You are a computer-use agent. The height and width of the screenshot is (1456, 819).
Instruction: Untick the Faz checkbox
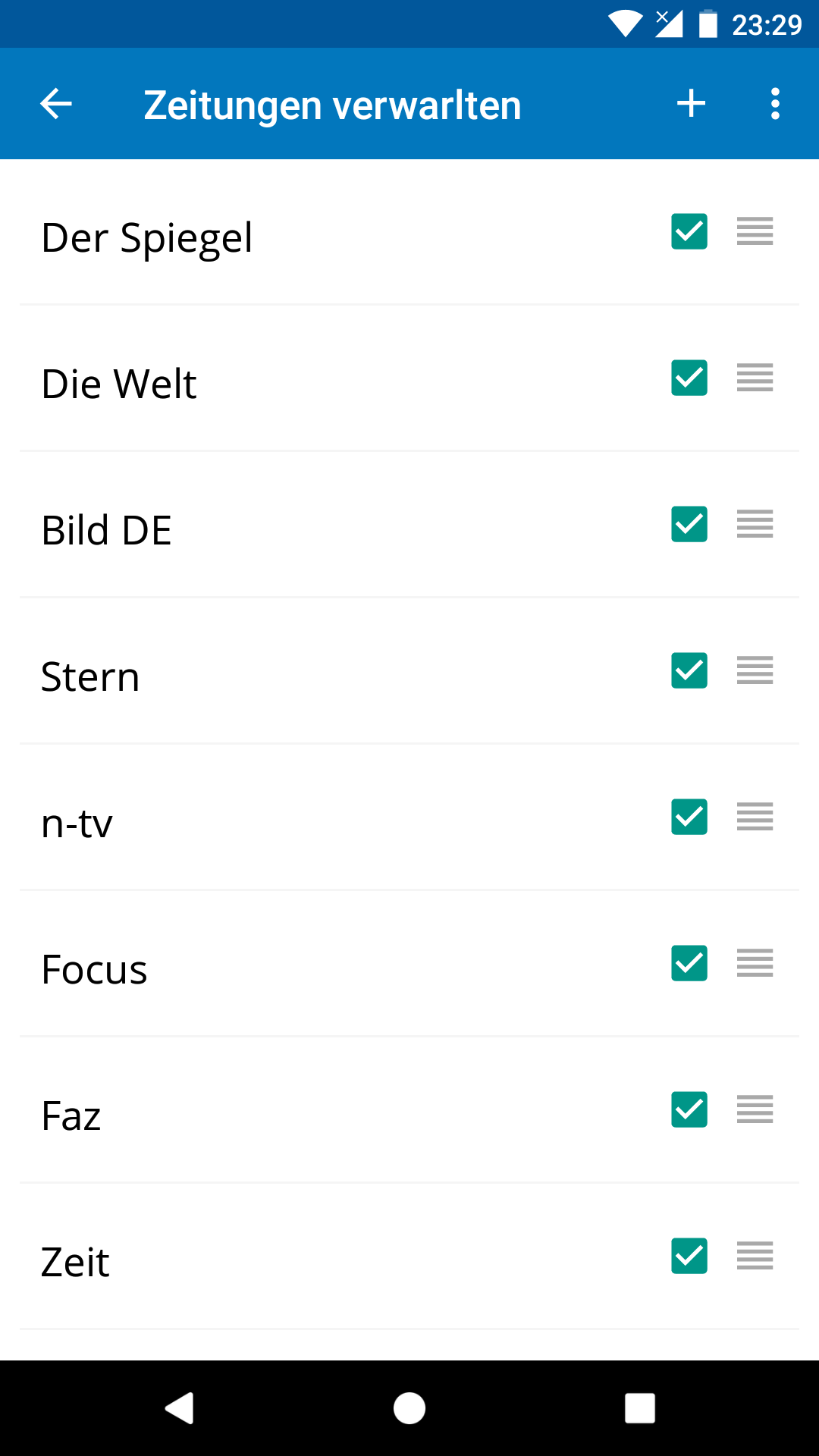pyautogui.click(x=689, y=1110)
